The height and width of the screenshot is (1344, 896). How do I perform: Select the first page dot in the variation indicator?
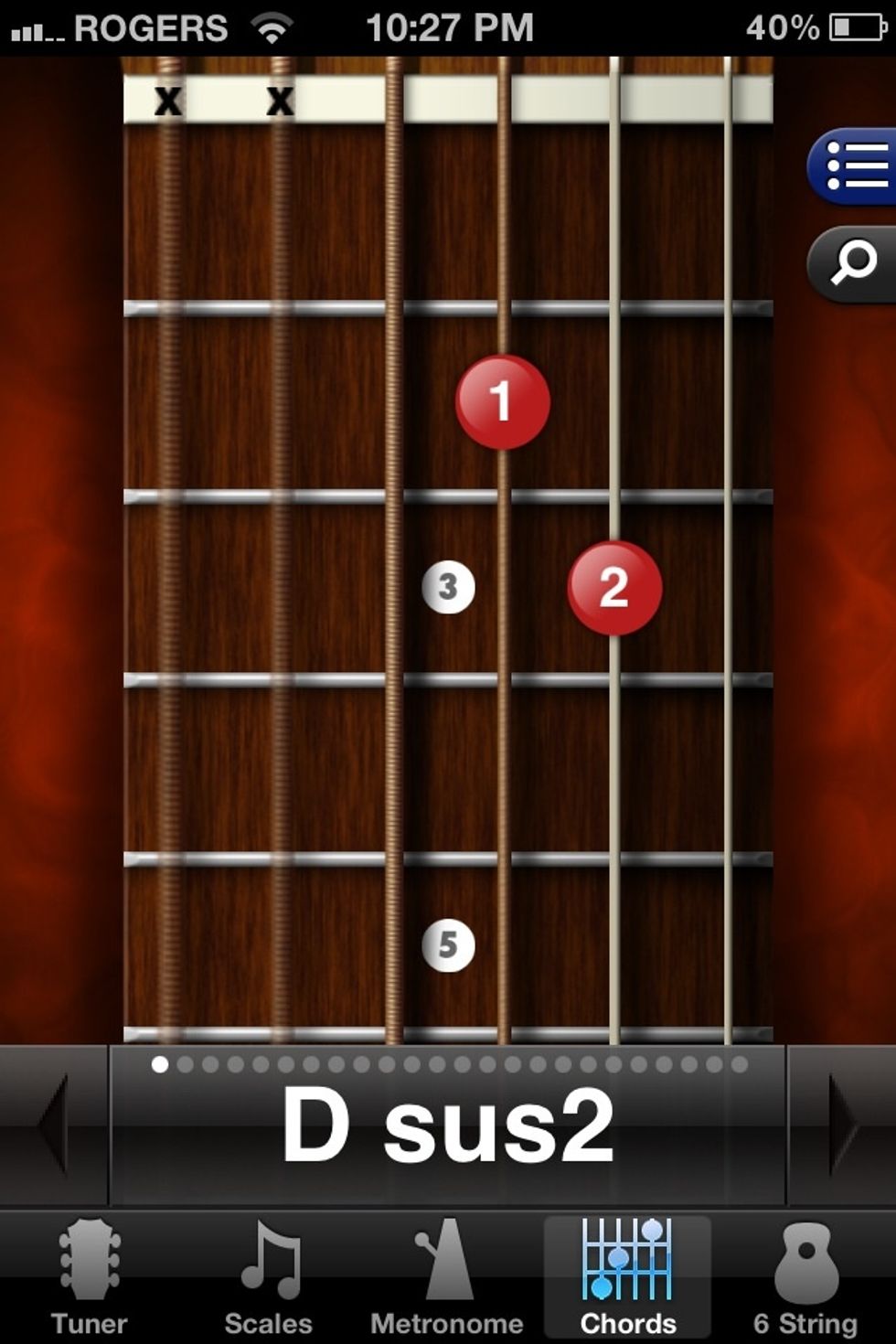point(161,1063)
